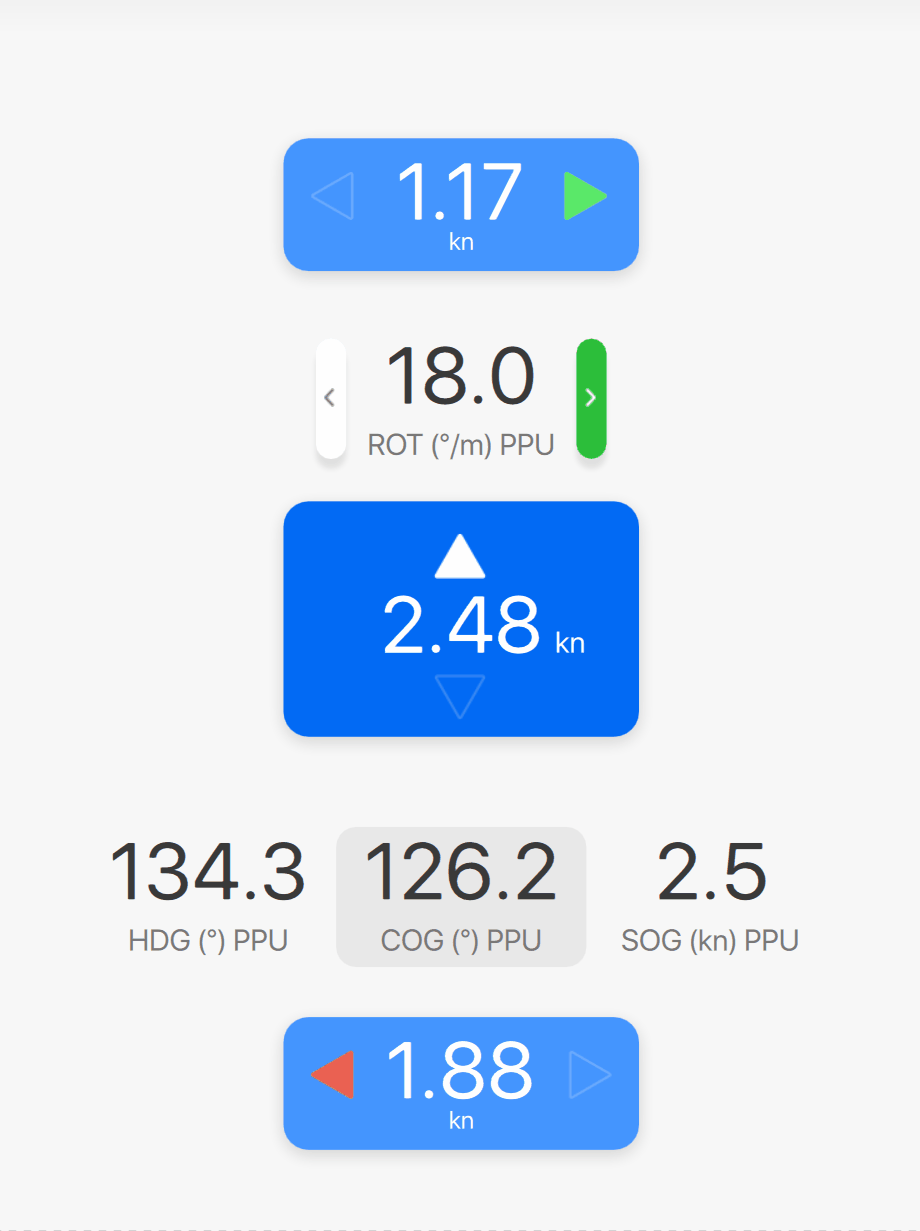This screenshot has width=920, height=1231.
Task: Select the SOG (kn) PPU reading
Action: tap(710, 896)
